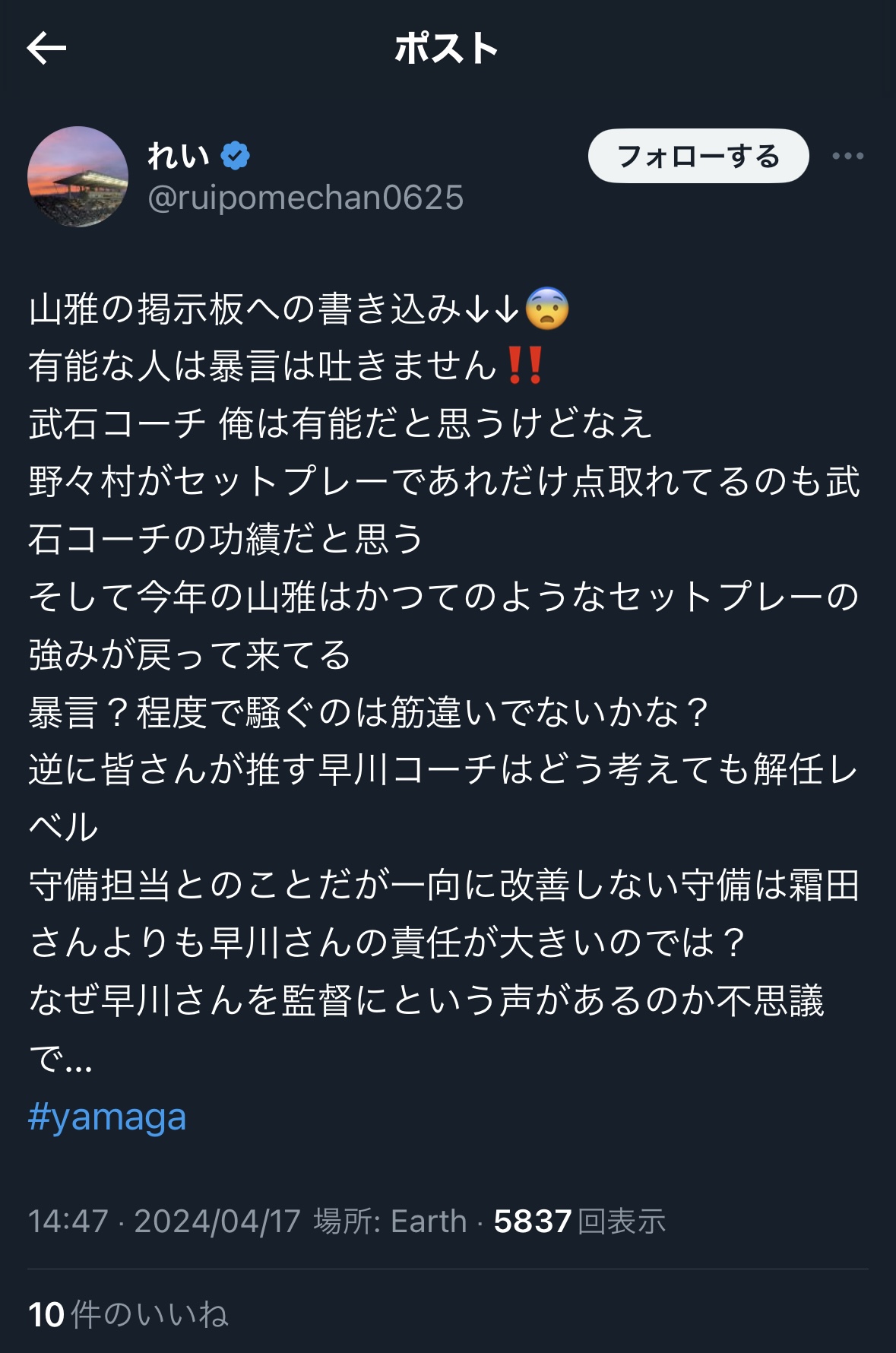The image size is (896, 1353).
Task: Open the @ruipomechan0625 handle
Action: [306, 198]
